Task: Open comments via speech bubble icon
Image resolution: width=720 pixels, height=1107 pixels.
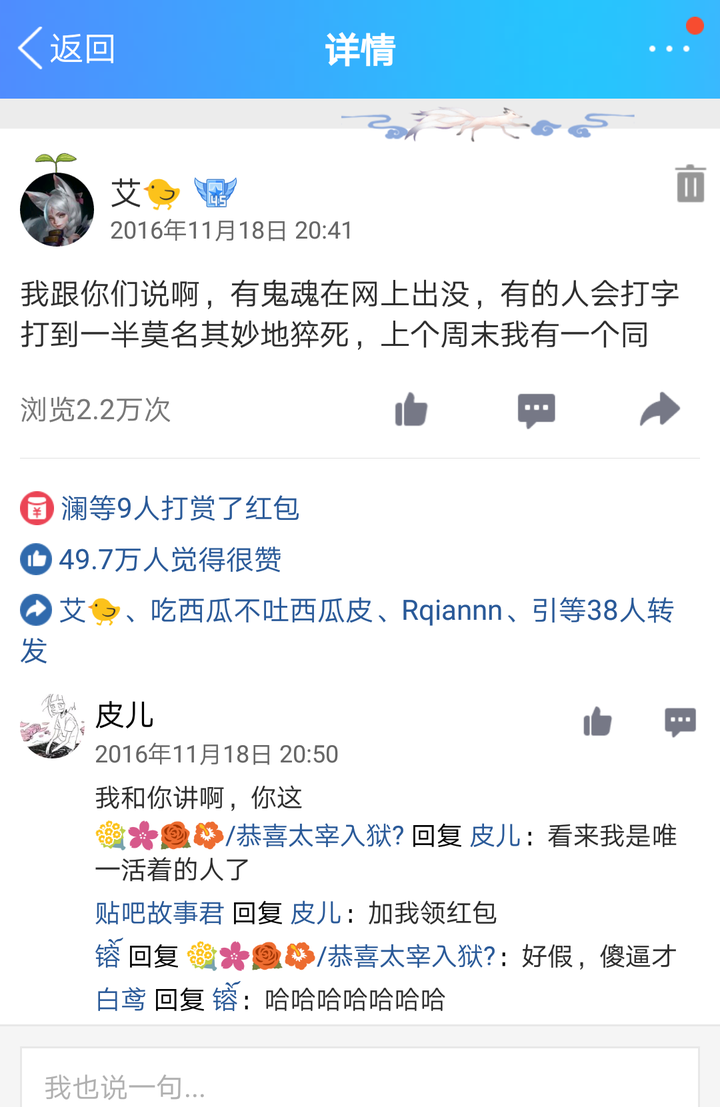Action: click(x=535, y=409)
